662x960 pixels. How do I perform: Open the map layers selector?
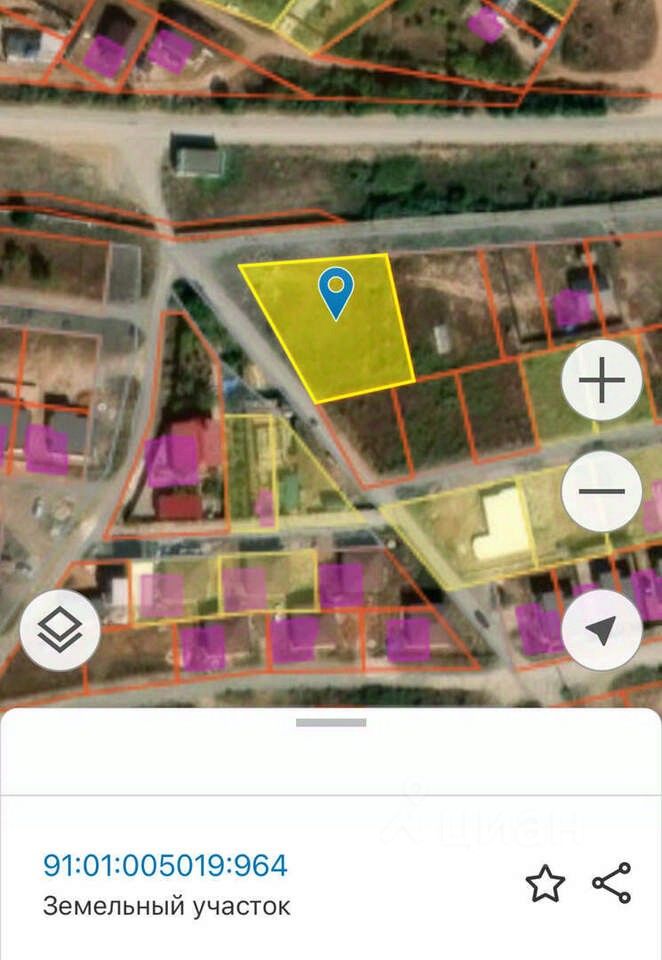(x=60, y=630)
